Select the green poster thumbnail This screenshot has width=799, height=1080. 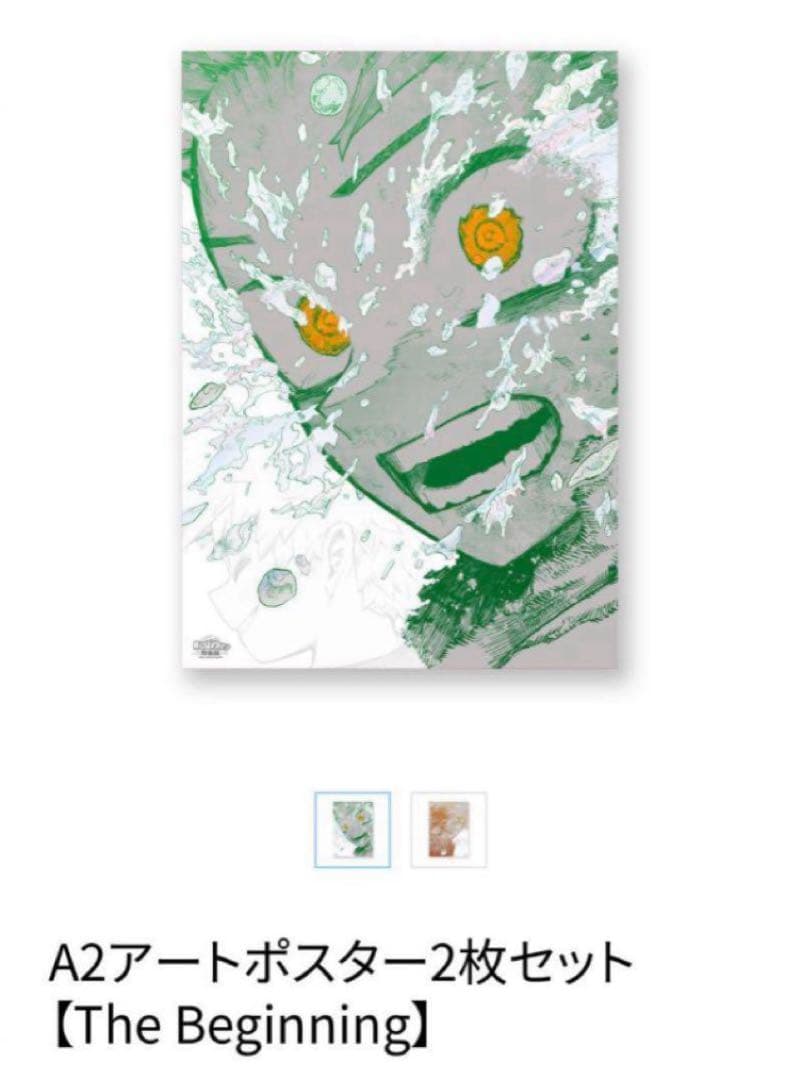click(x=352, y=829)
